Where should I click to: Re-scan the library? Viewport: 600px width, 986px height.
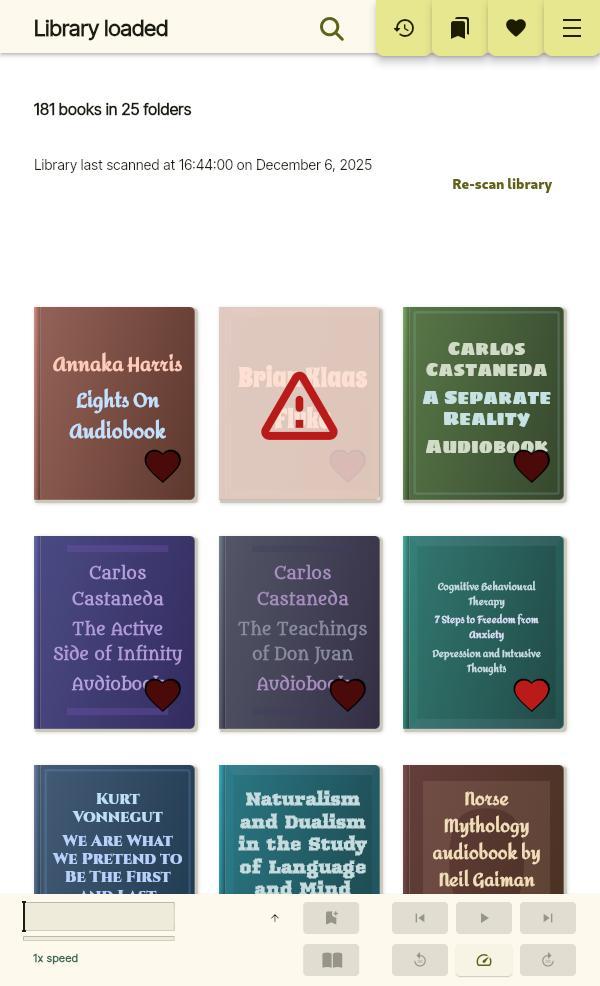501,184
